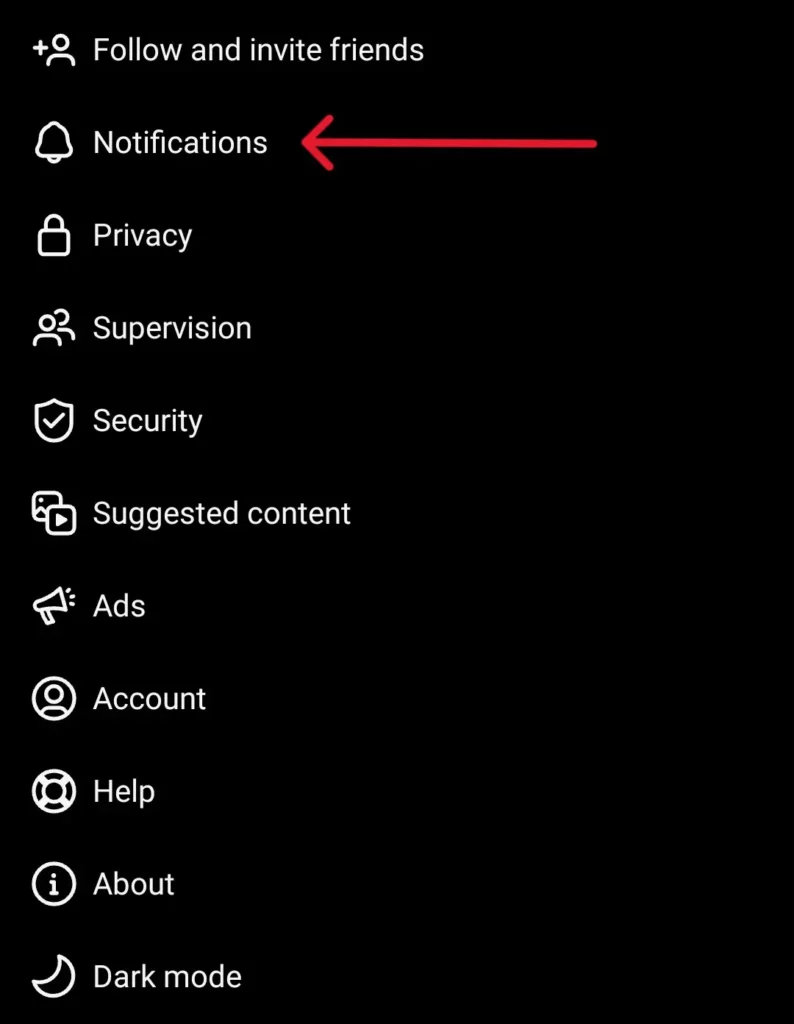Tap the circular Account profile icon
This screenshot has height=1024, width=794.
[x=53, y=699]
